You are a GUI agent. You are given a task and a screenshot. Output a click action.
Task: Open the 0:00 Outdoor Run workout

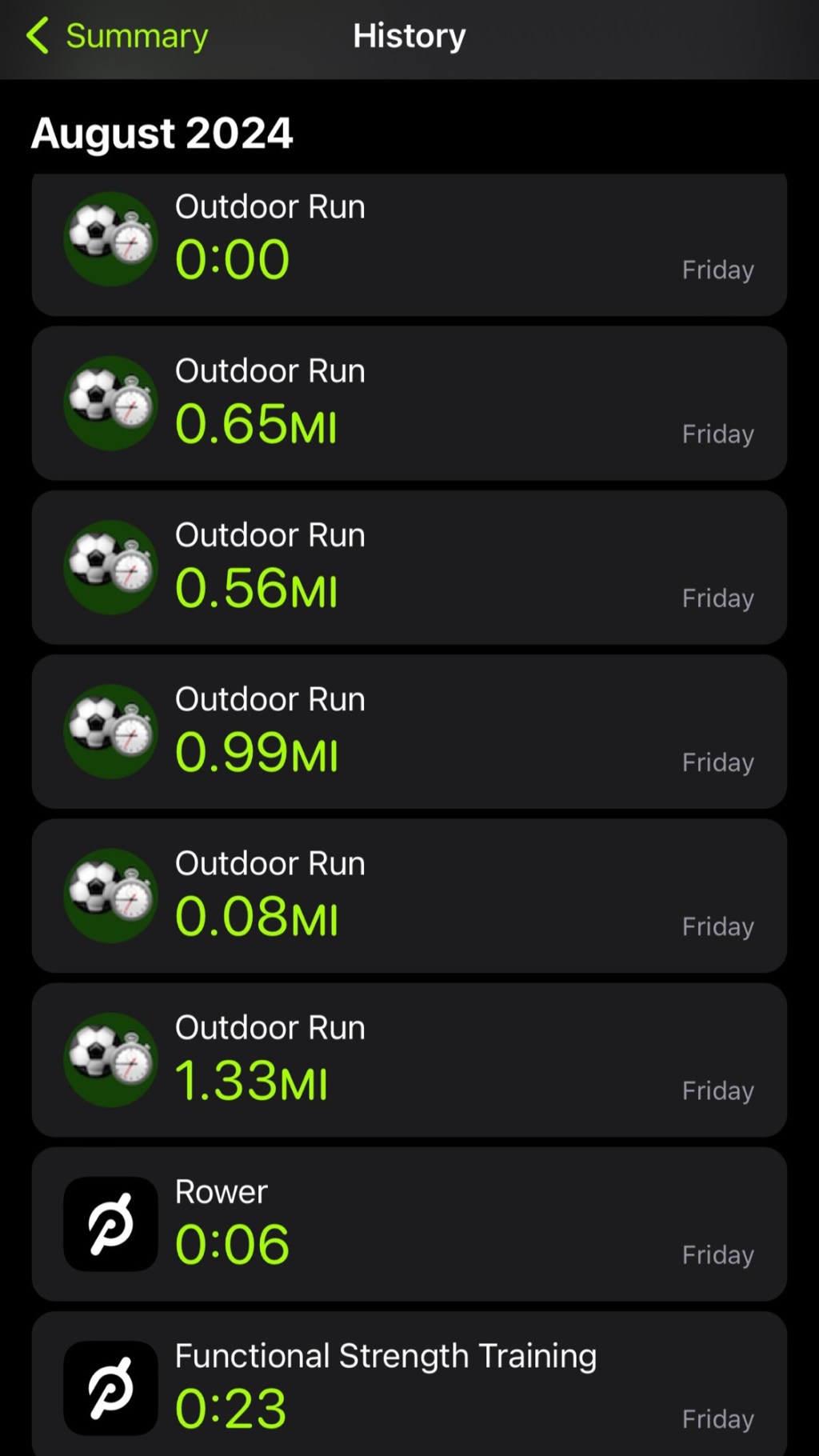409,244
